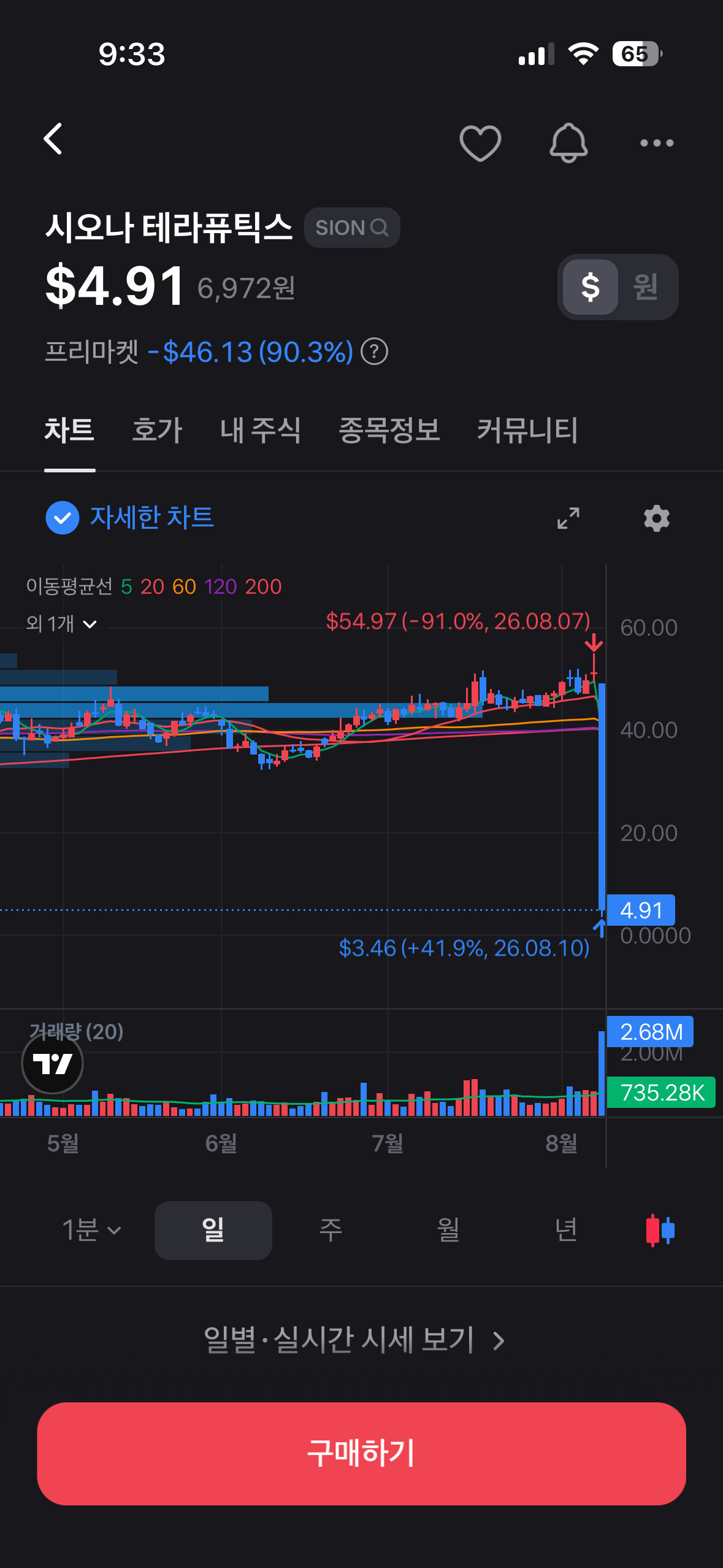Expand the chart to fullscreen
Screen dimensions: 723x1568
point(568,518)
